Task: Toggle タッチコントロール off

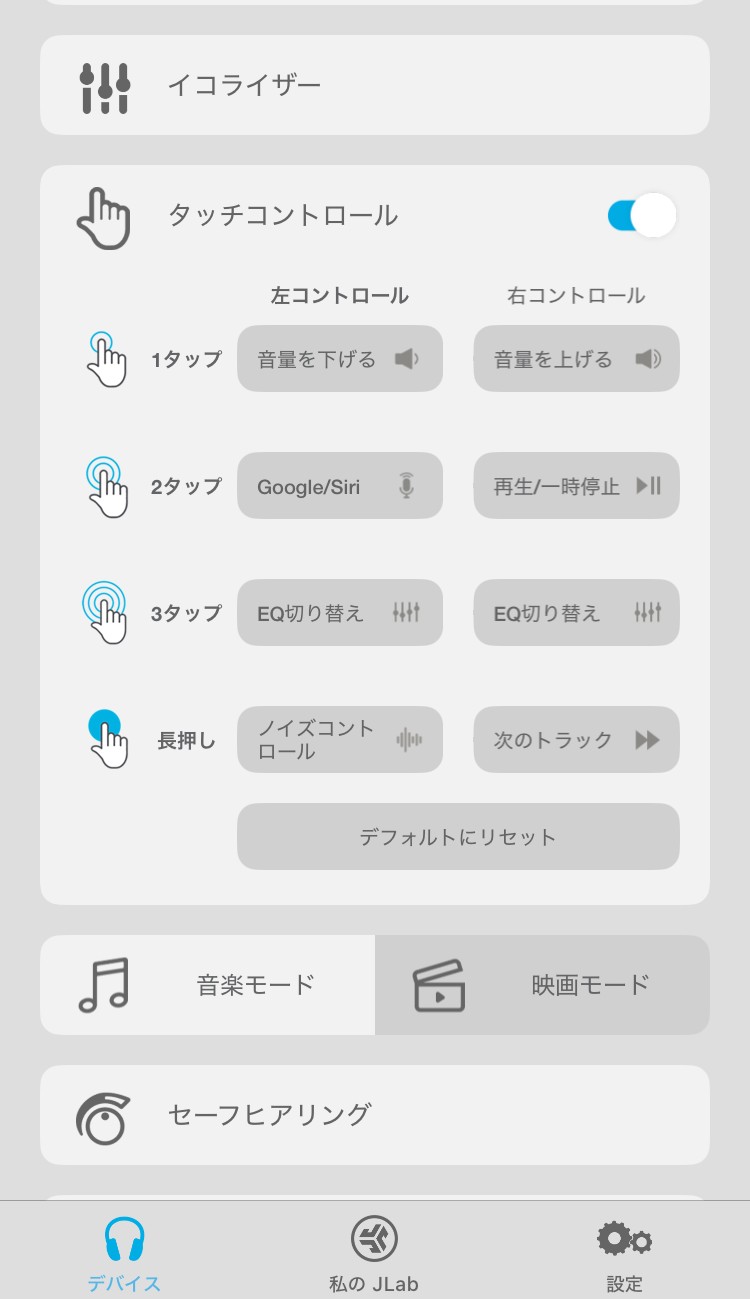Action: [644, 214]
